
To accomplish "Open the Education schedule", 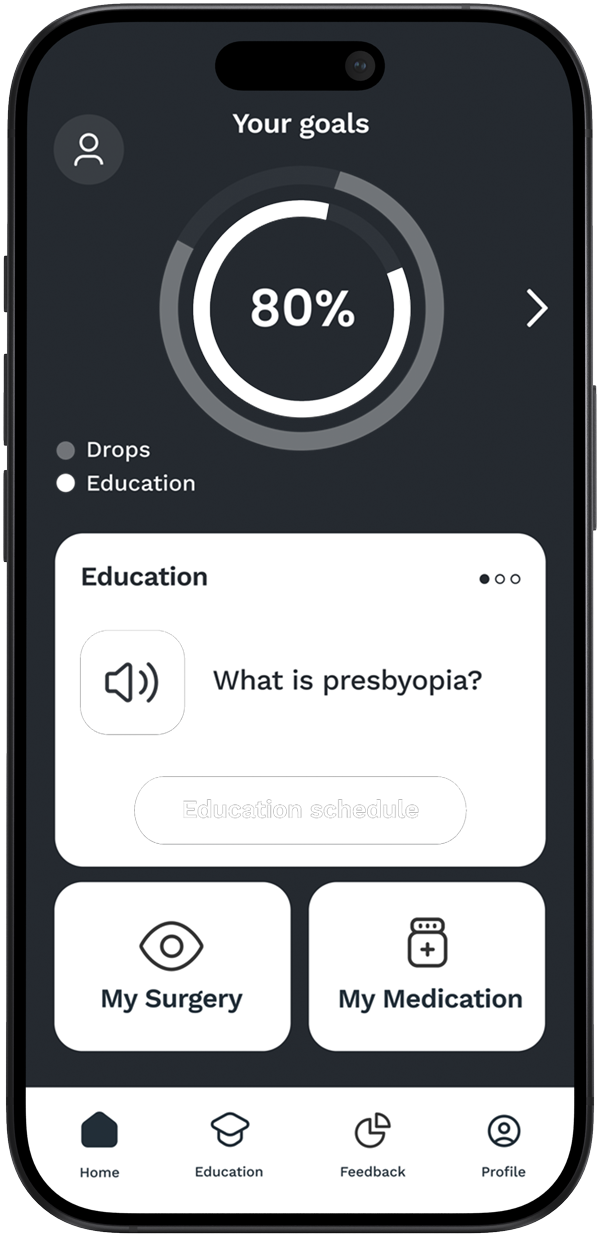I will click(x=300, y=809).
